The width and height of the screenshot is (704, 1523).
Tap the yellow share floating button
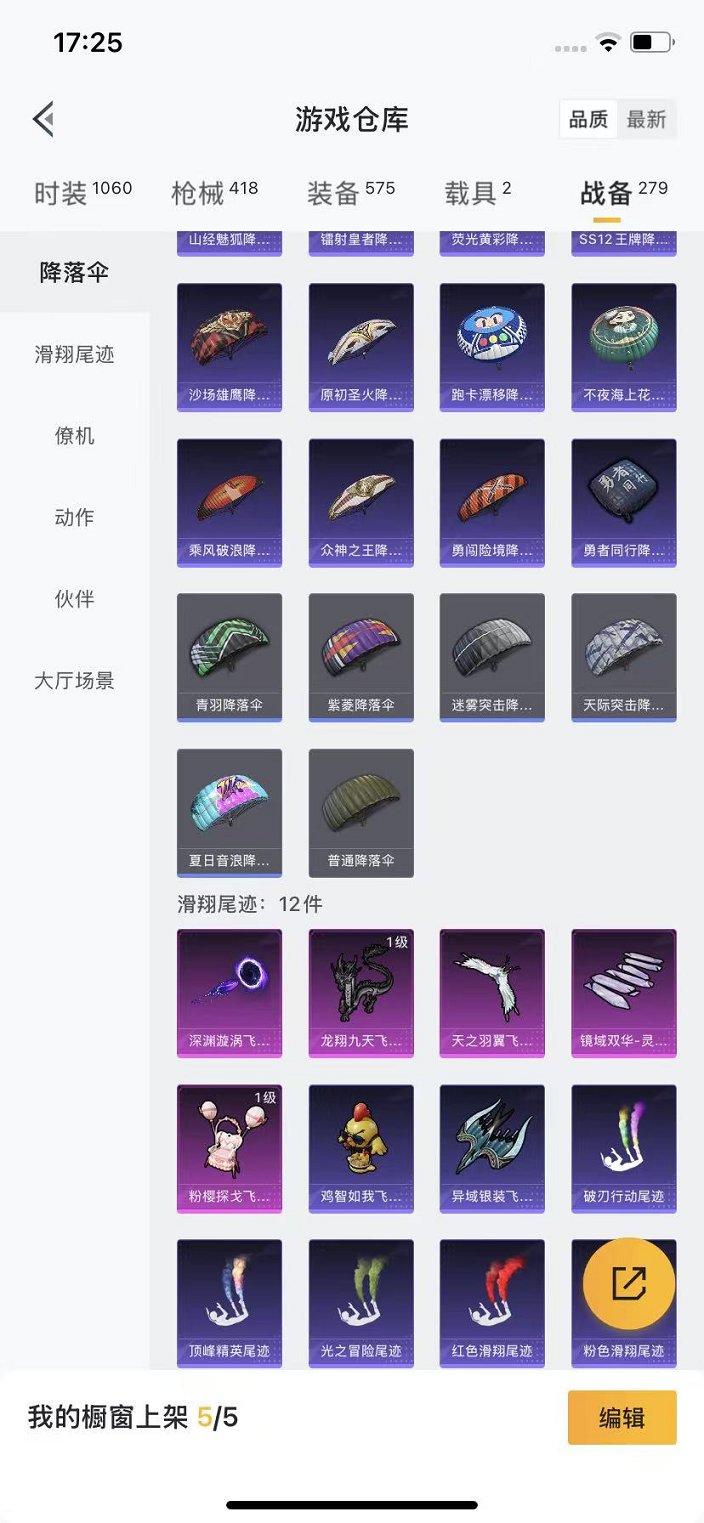click(x=629, y=1283)
